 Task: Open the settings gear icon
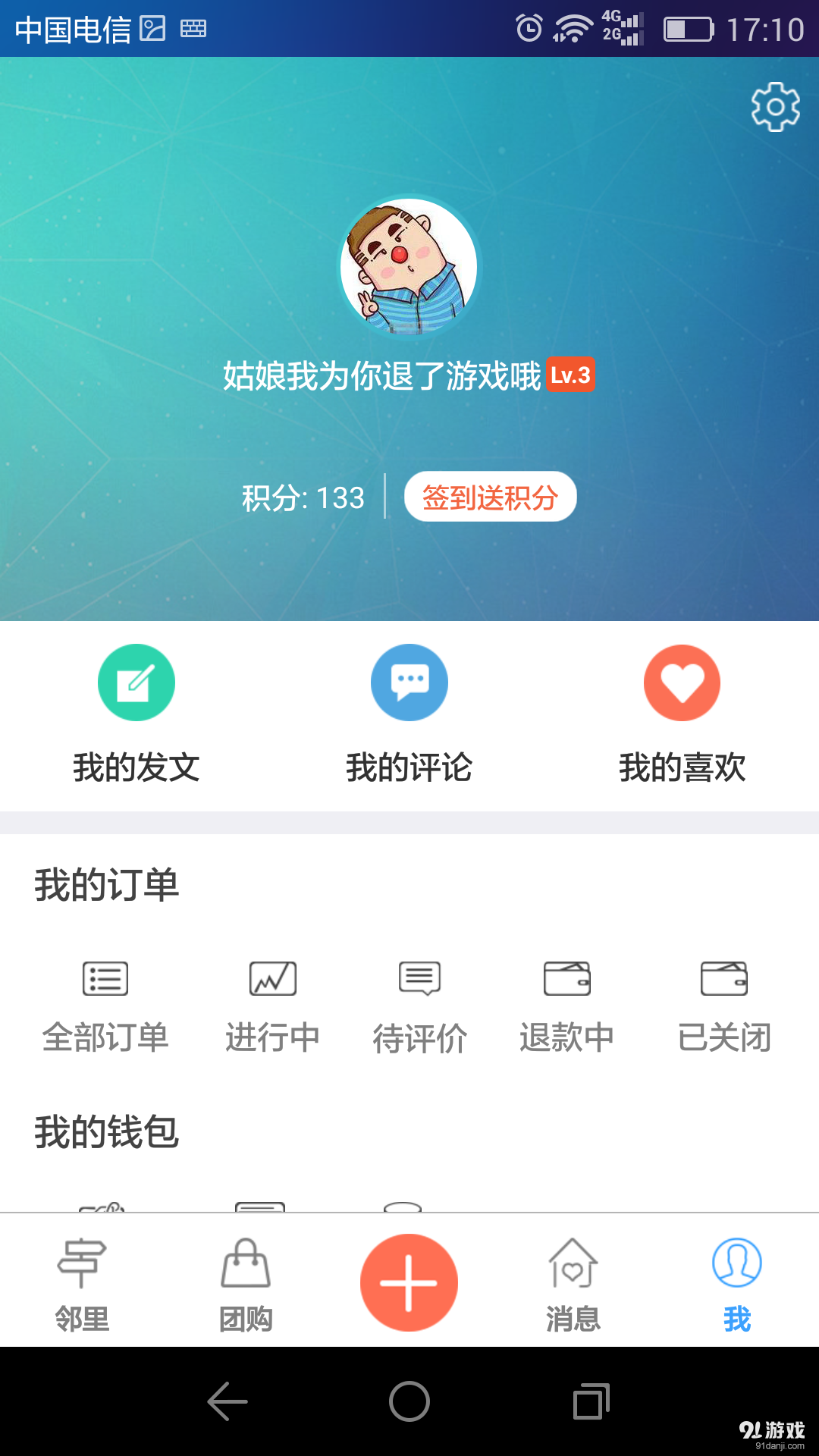tap(775, 107)
